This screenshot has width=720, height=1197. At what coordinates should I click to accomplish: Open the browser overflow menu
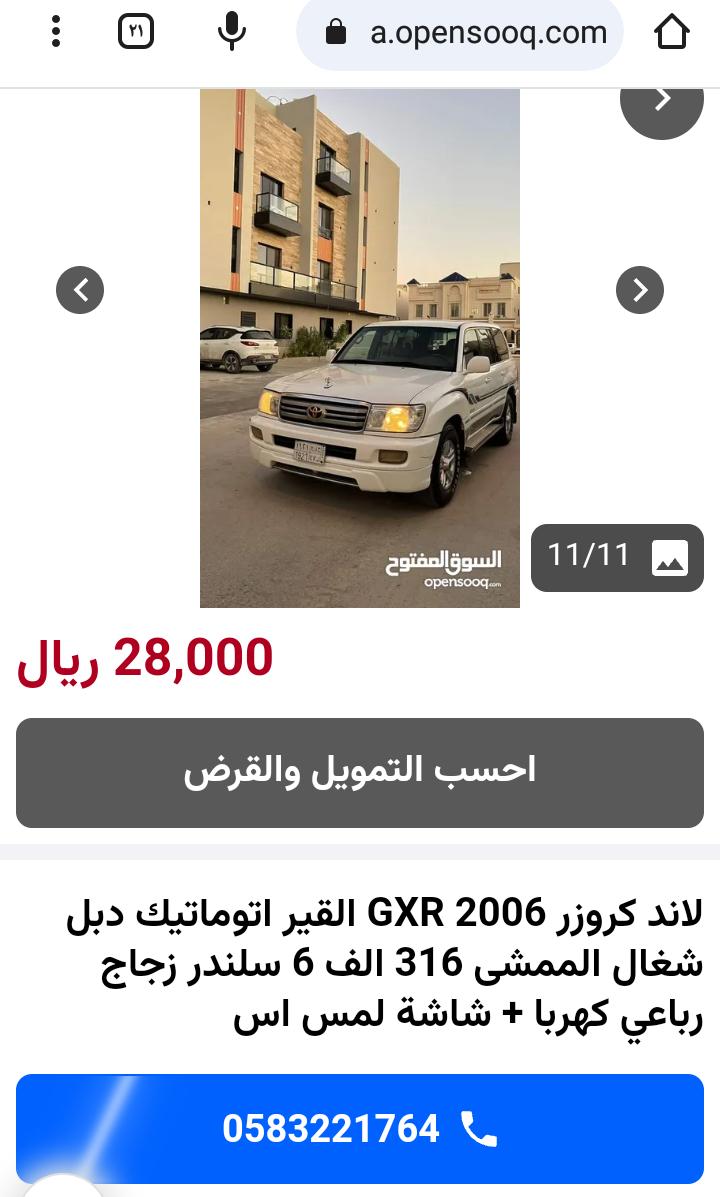pos(56,32)
